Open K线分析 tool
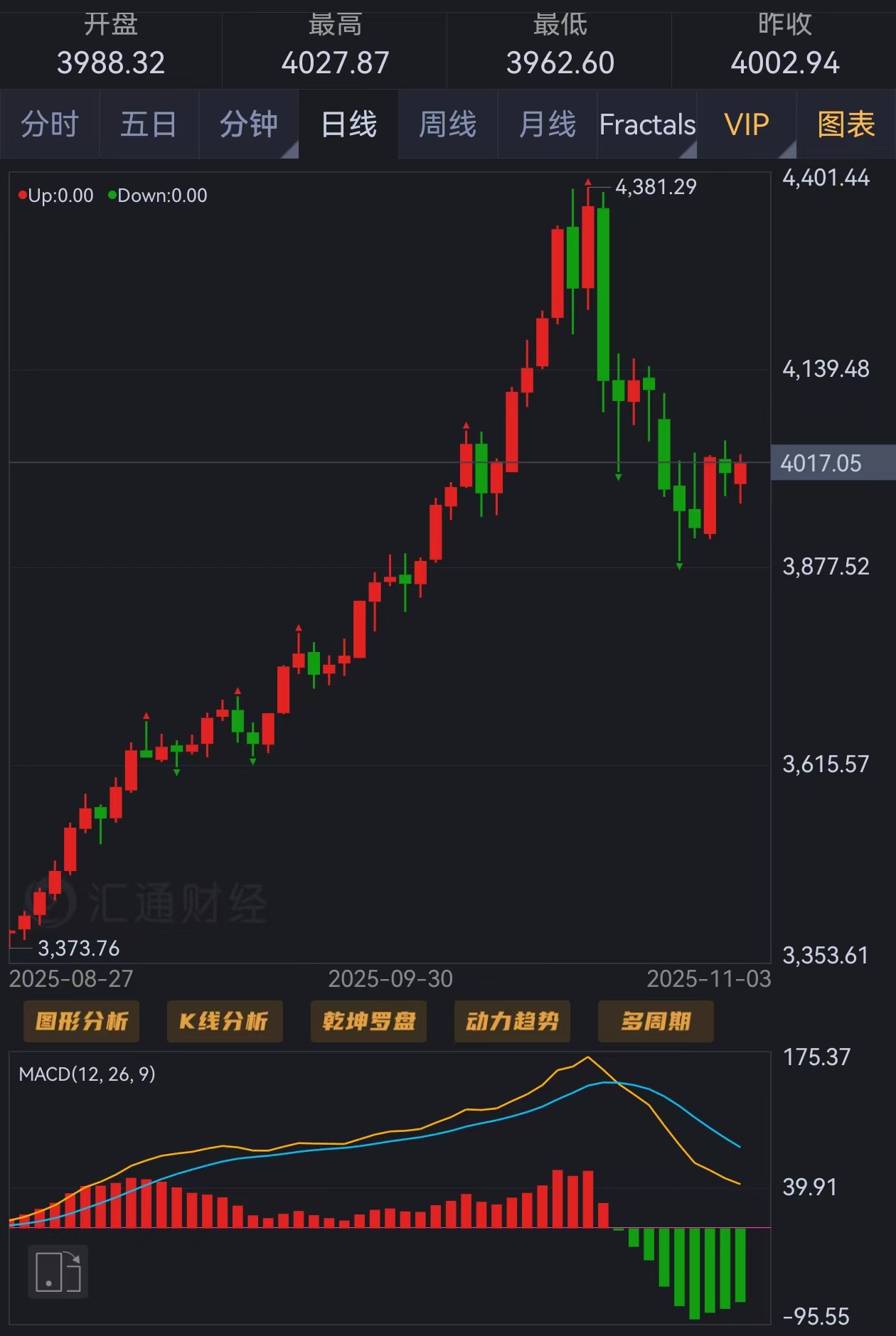Screen dimensions: 896x1336 pyautogui.click(x=225, y=1022)
